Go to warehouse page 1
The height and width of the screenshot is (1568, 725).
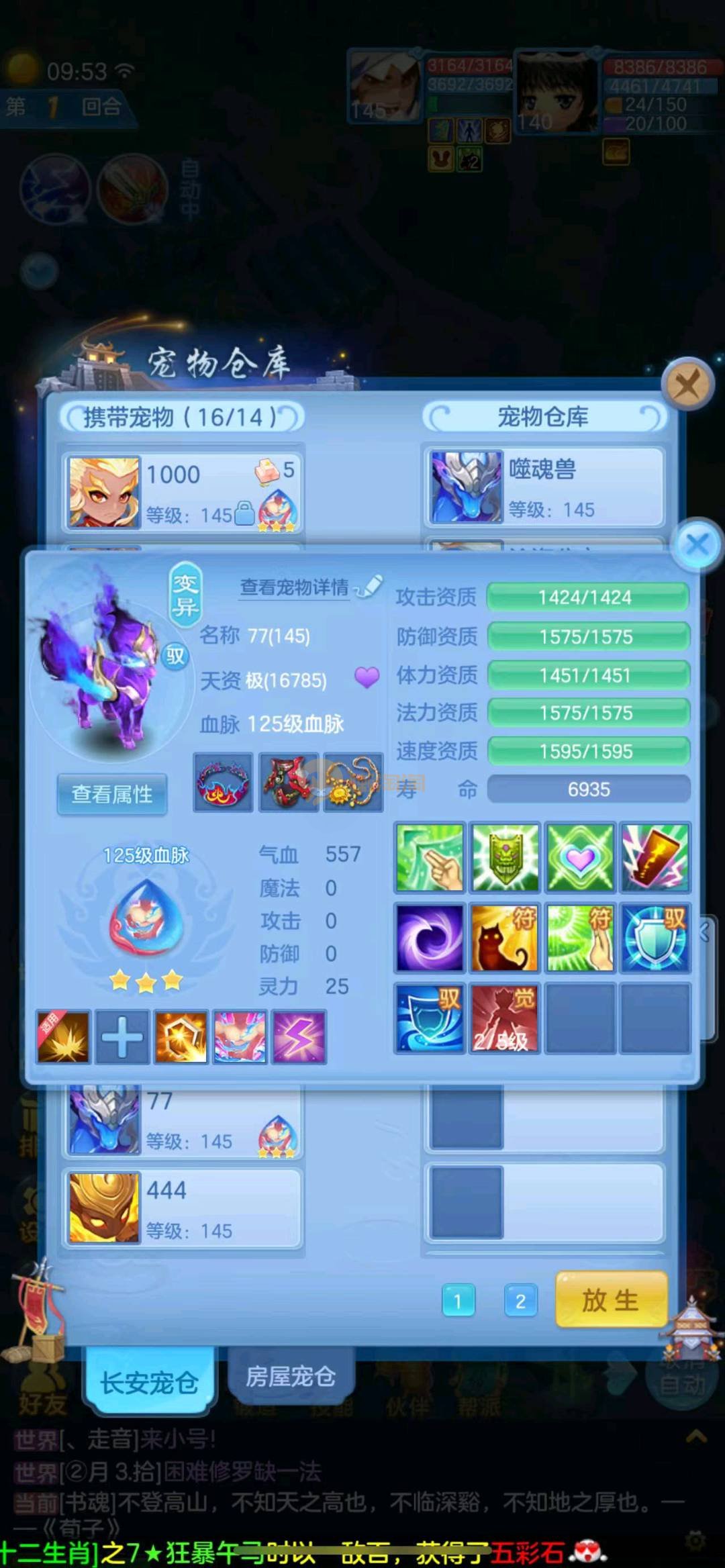click(458, 1302)
